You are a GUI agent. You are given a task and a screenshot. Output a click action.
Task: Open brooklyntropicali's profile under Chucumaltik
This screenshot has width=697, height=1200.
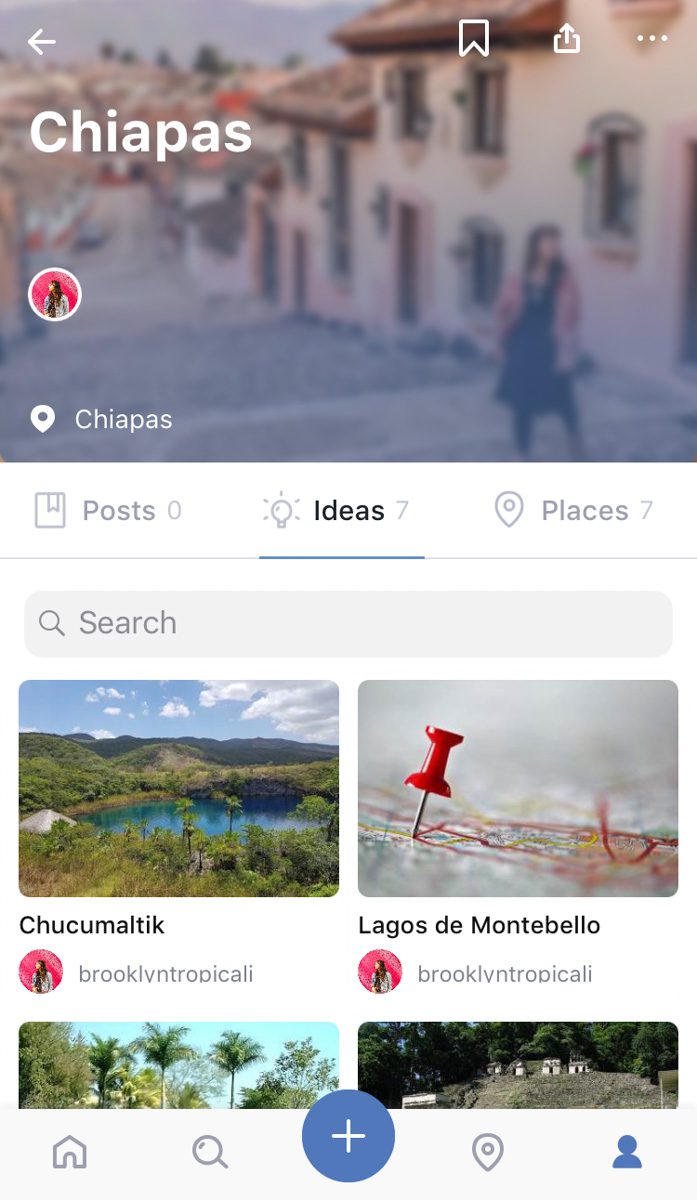click(136, 973)
